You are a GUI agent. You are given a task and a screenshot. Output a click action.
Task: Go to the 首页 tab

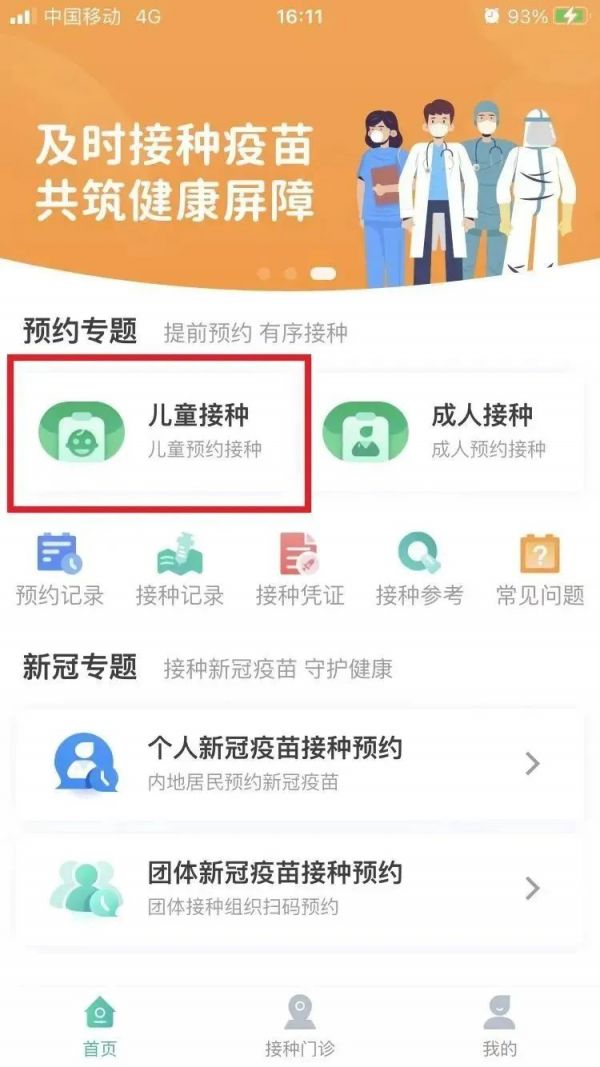(x=99, y=1027)
